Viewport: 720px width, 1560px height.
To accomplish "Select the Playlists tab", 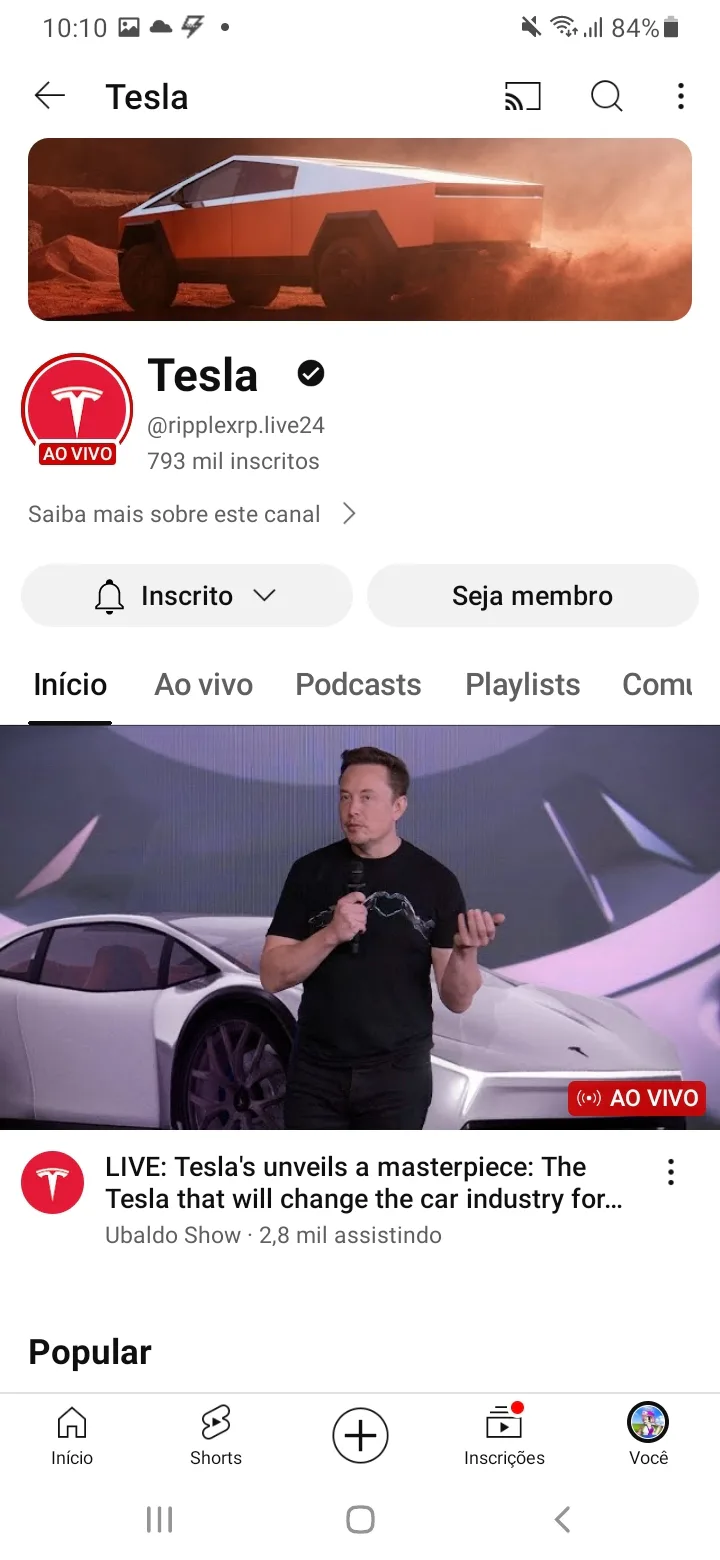I will [522, 684].
